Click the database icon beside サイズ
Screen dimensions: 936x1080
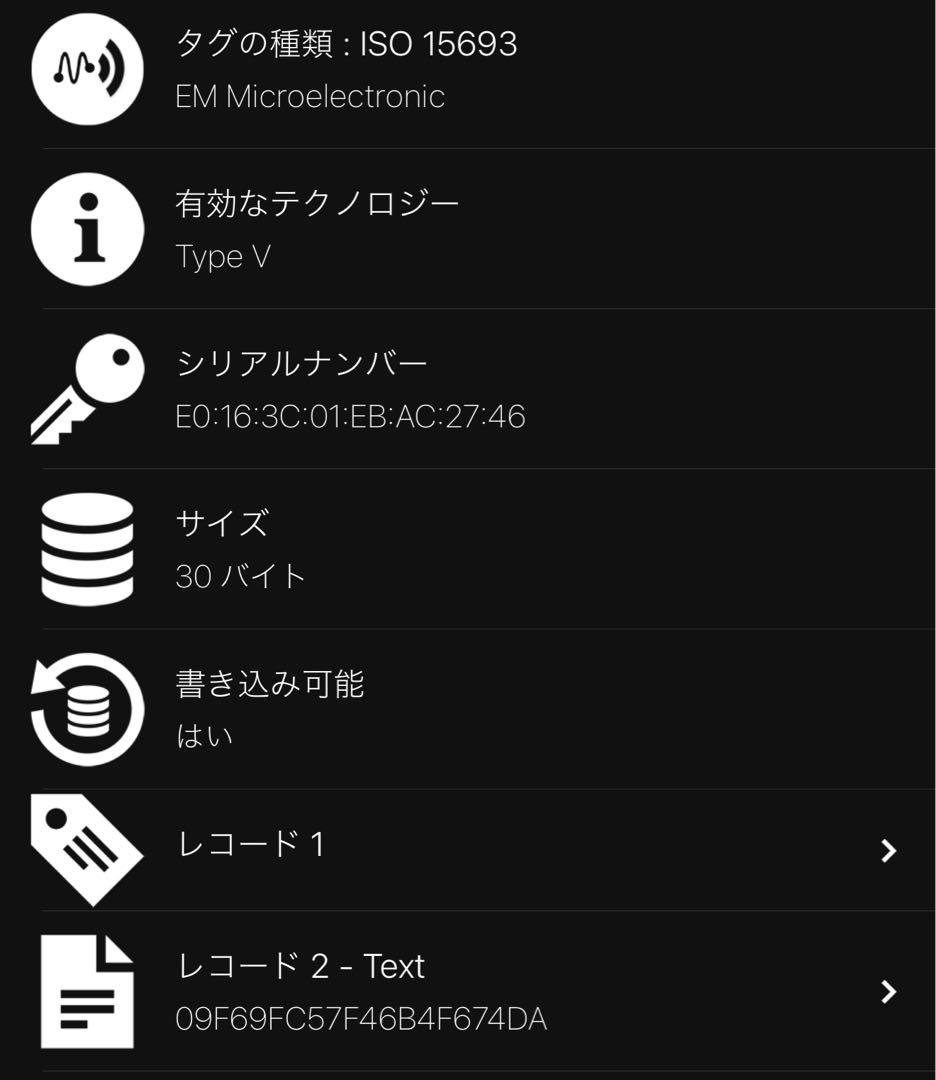(88, 549)
